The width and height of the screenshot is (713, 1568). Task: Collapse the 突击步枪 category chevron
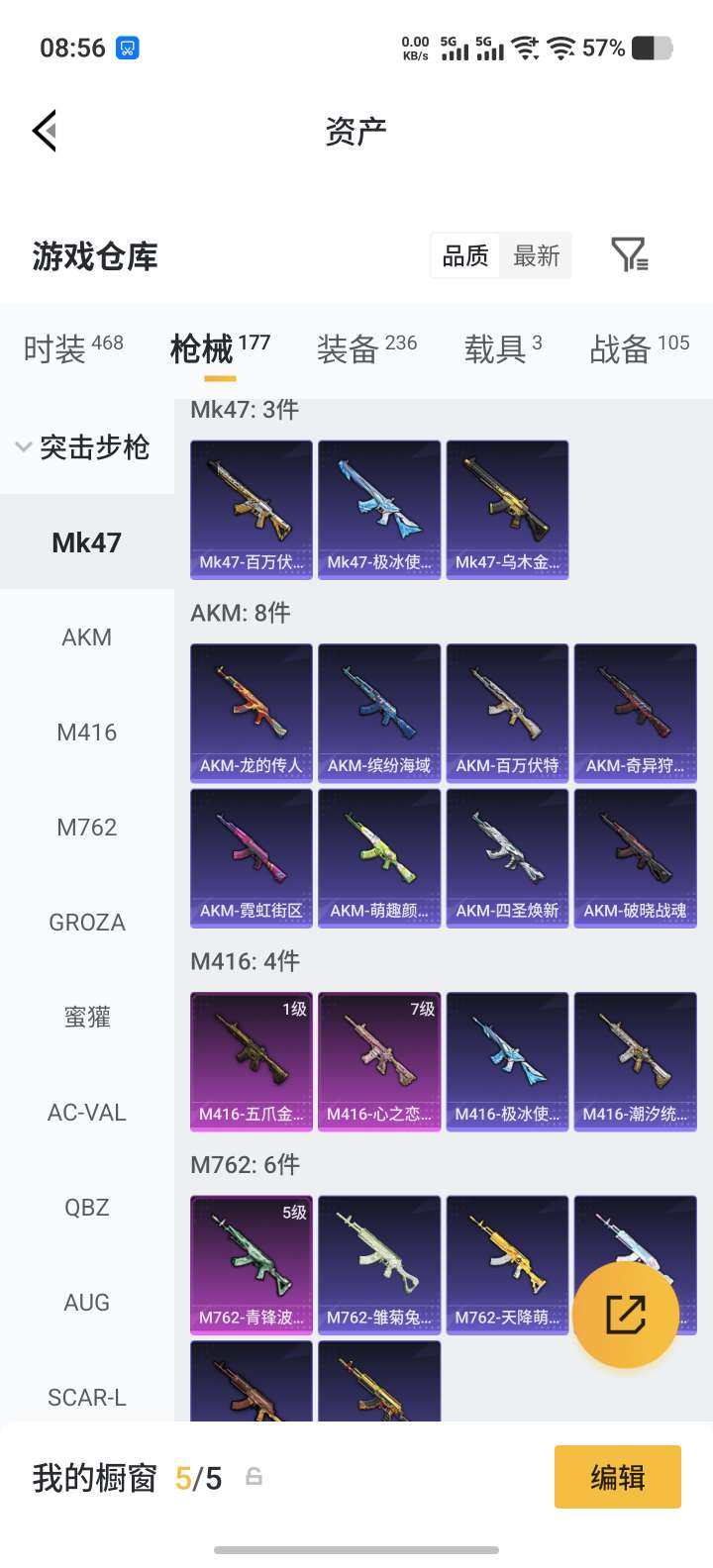tap(22, 447)
